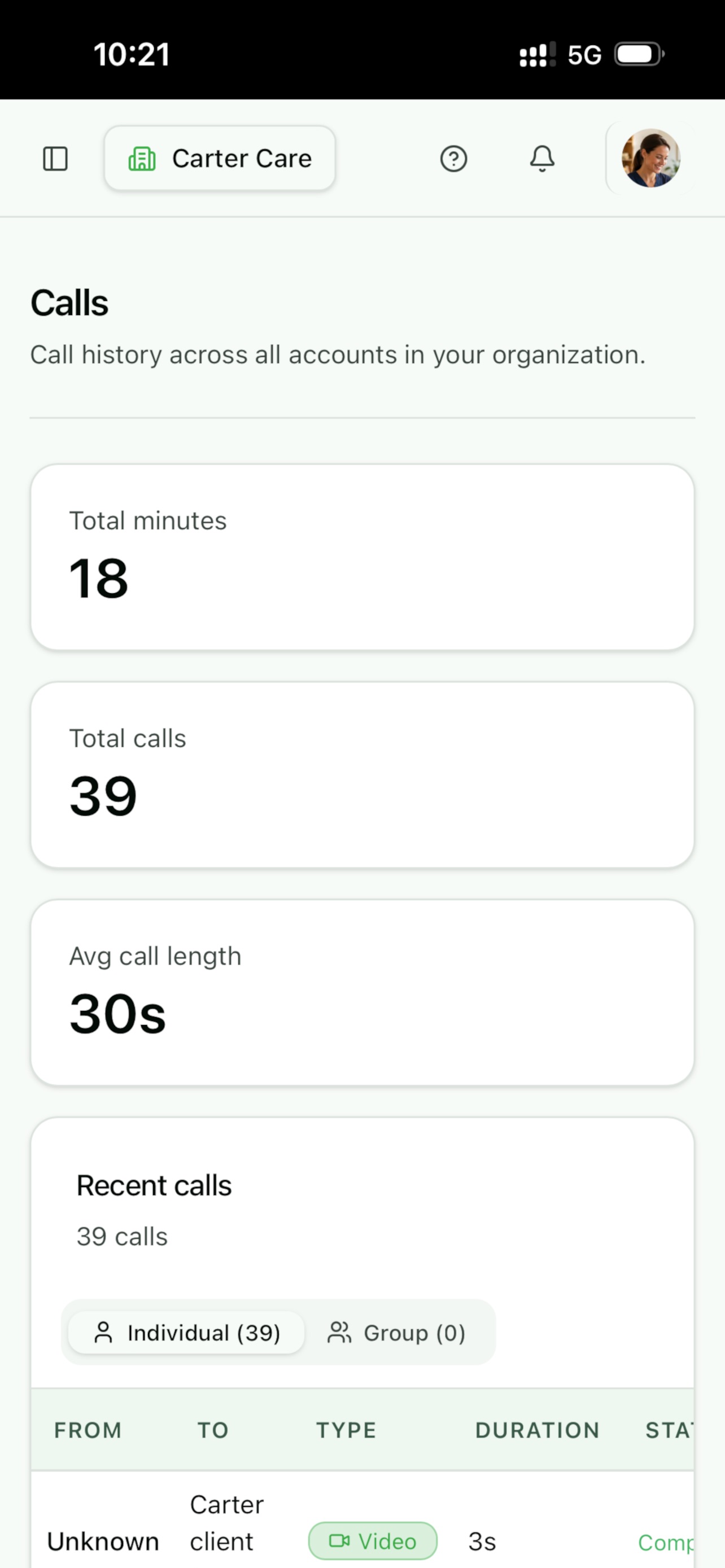
Task: Switch to the Individual (39) tab
Action: [186, 1333]
